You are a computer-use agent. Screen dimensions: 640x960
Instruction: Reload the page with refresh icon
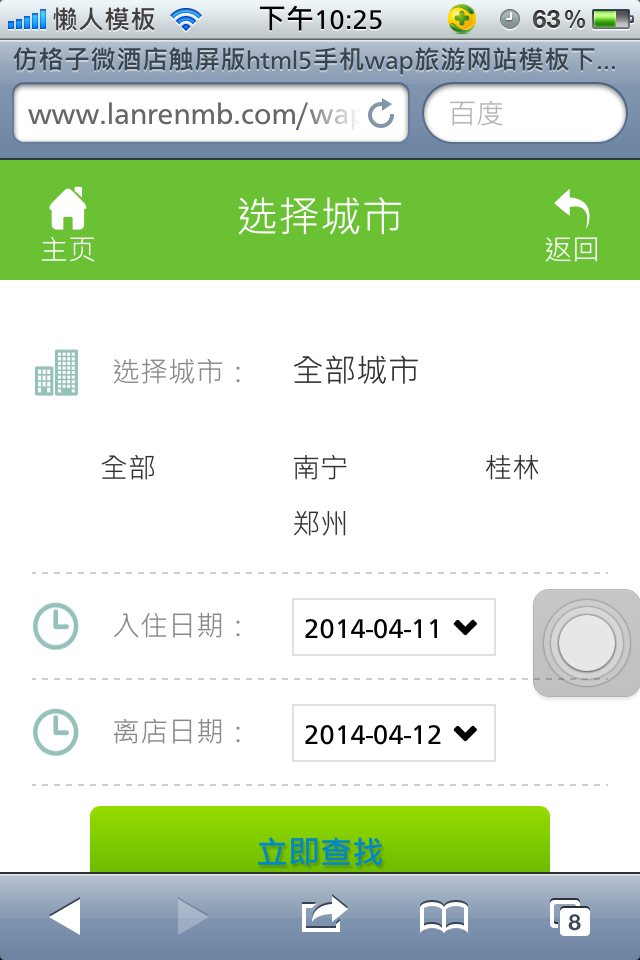tap(381, 115)
